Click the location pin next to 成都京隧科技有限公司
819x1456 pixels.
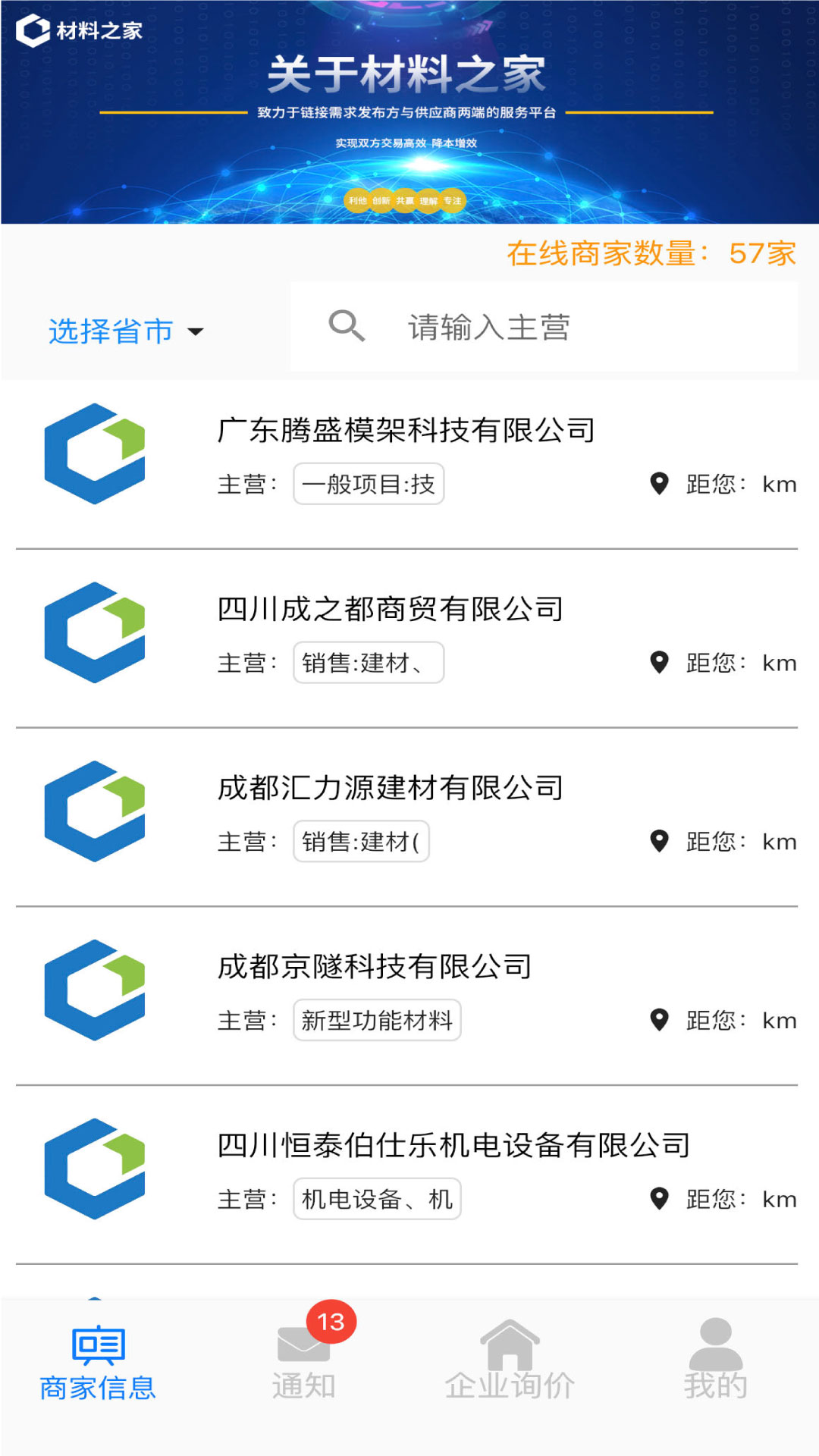(659, 1020)
